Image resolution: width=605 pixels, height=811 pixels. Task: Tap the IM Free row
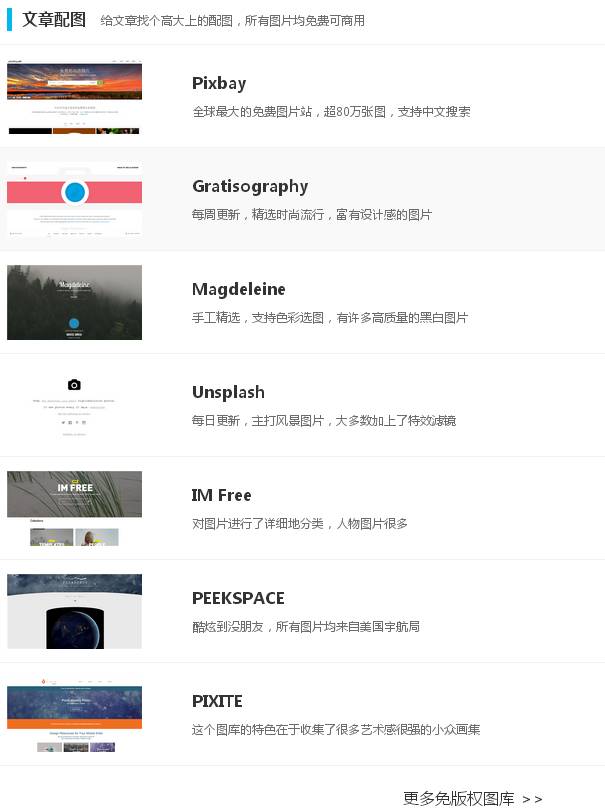(x=221, y=496)
